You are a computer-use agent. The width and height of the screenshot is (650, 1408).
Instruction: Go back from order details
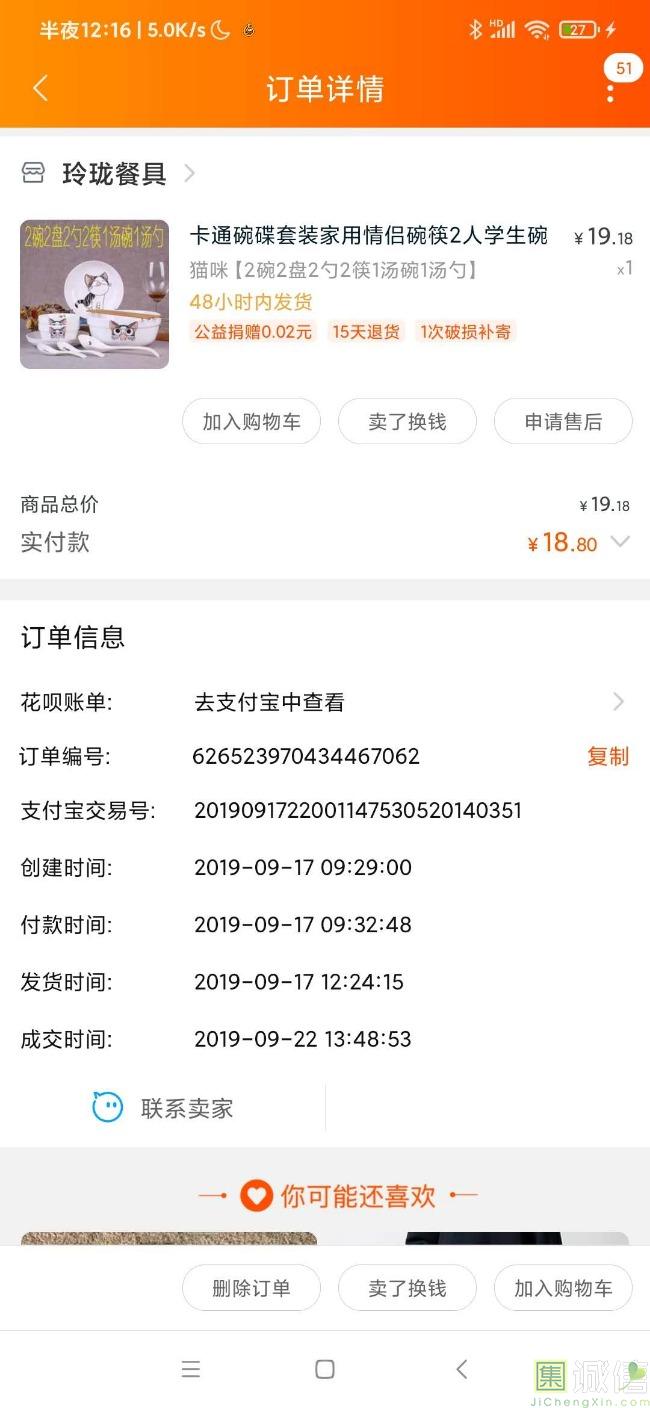click(x=40, y=89)
